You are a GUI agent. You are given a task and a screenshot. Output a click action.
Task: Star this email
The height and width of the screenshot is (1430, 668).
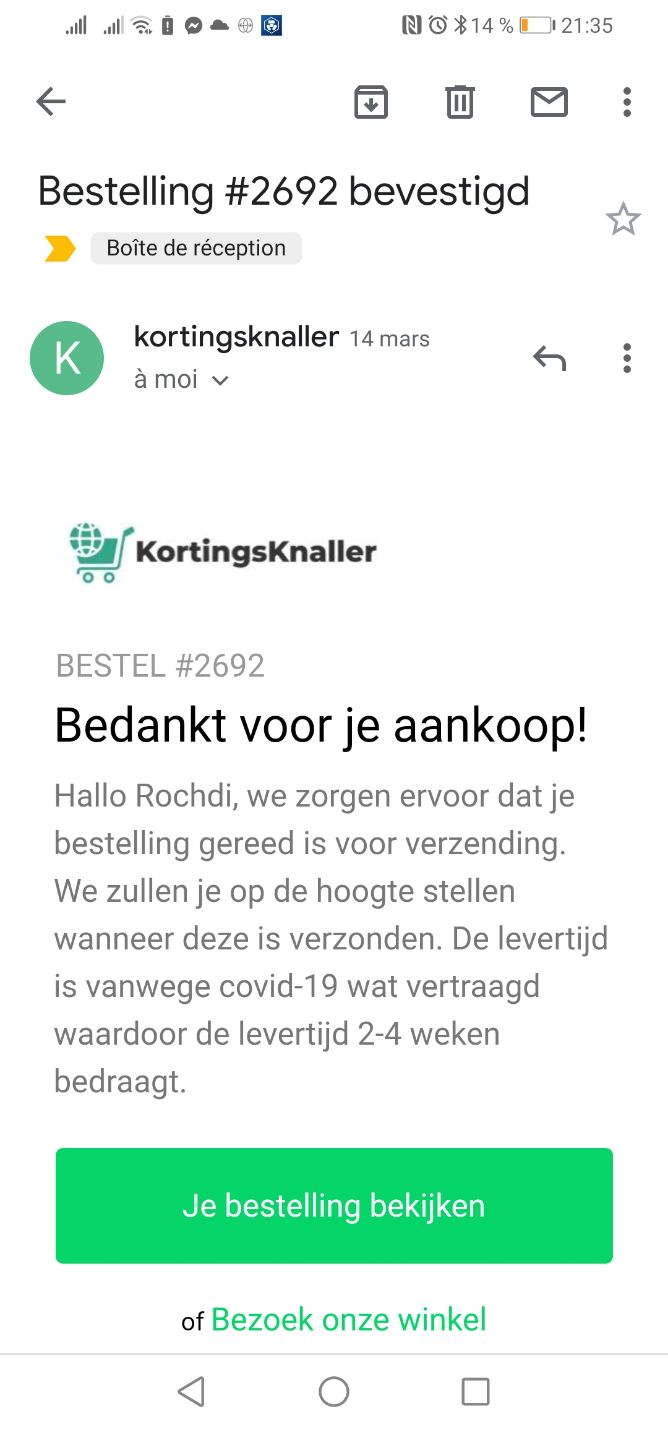point(623,219)
